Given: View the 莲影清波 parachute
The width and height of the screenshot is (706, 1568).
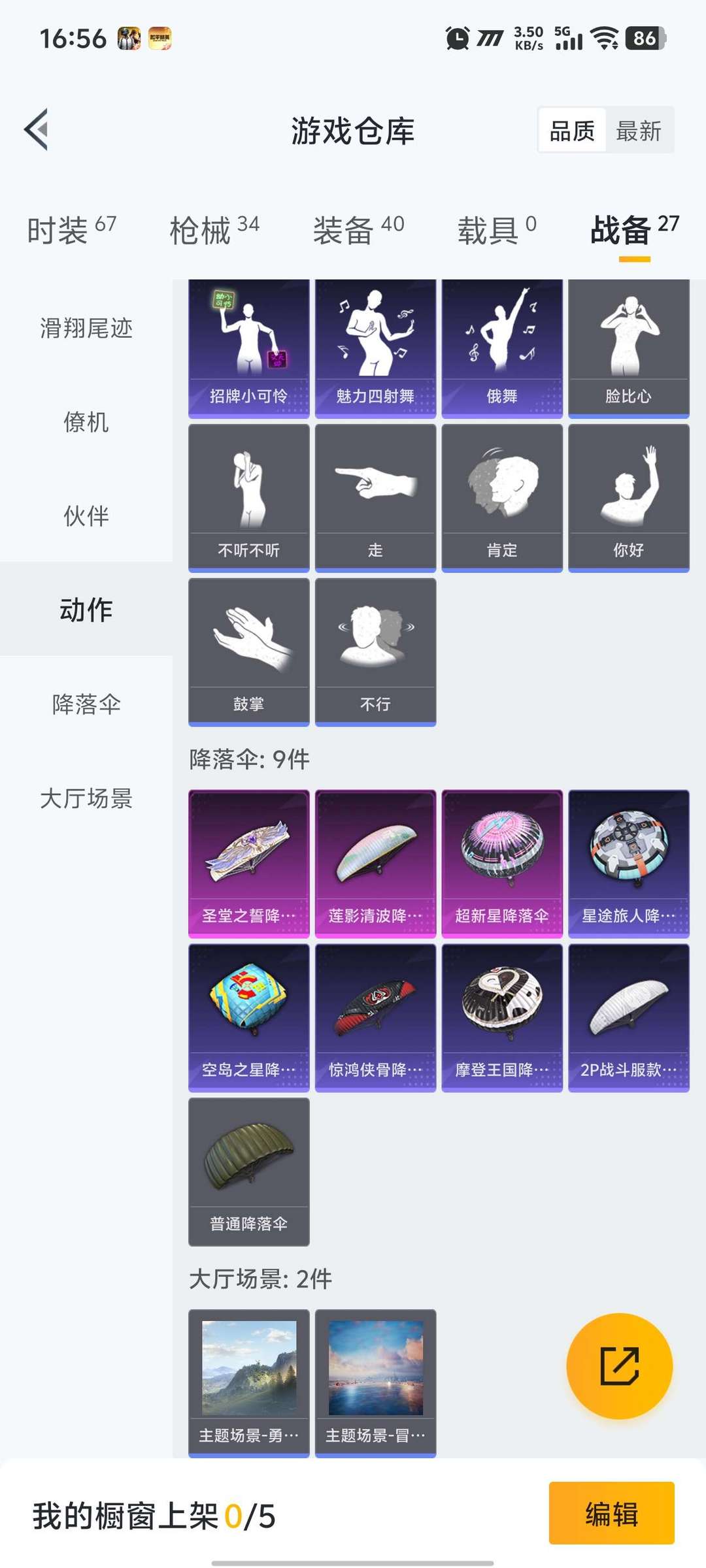Looking at the screenshot, I should click(x=375, y=862).
